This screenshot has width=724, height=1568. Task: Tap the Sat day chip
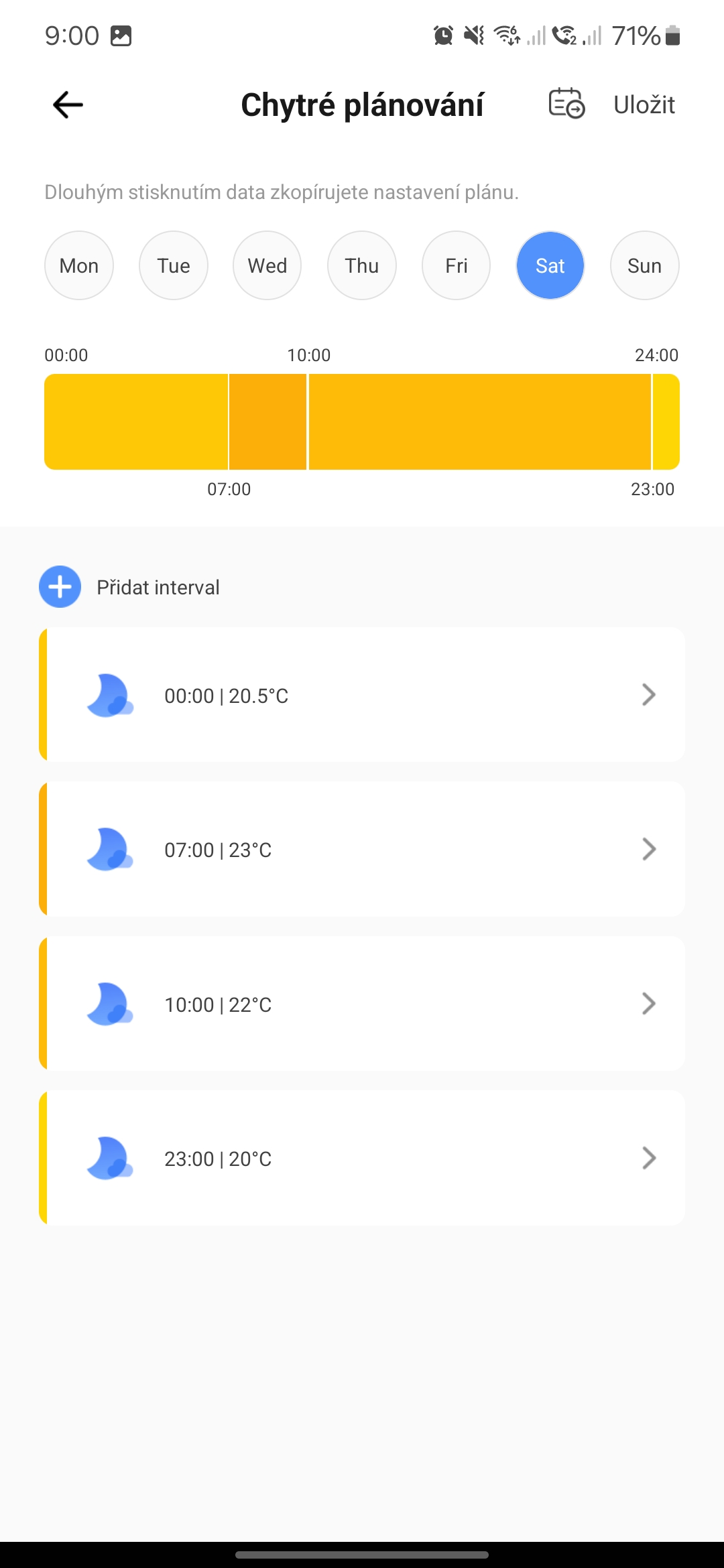[x=550, y=266]
